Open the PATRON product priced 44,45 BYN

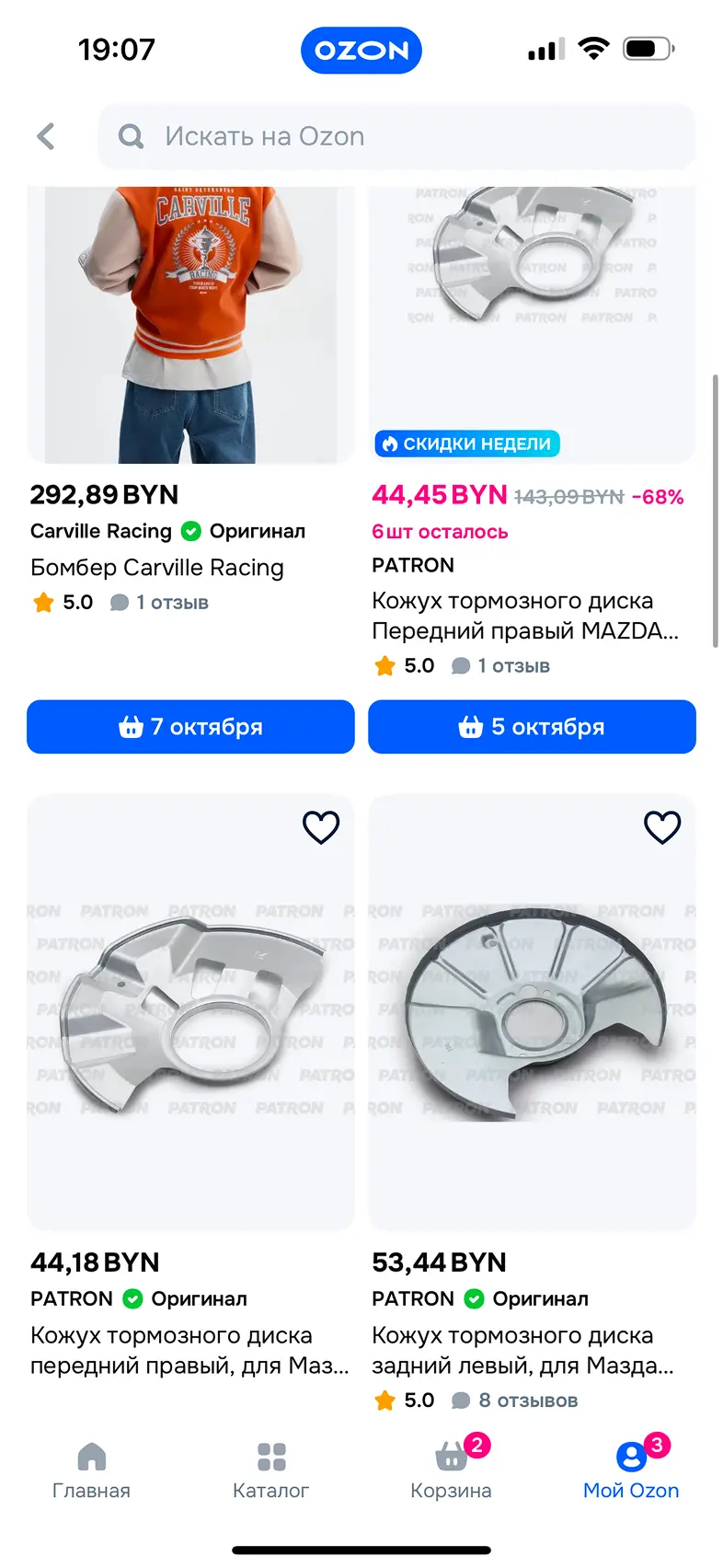[x=532, y=322]
